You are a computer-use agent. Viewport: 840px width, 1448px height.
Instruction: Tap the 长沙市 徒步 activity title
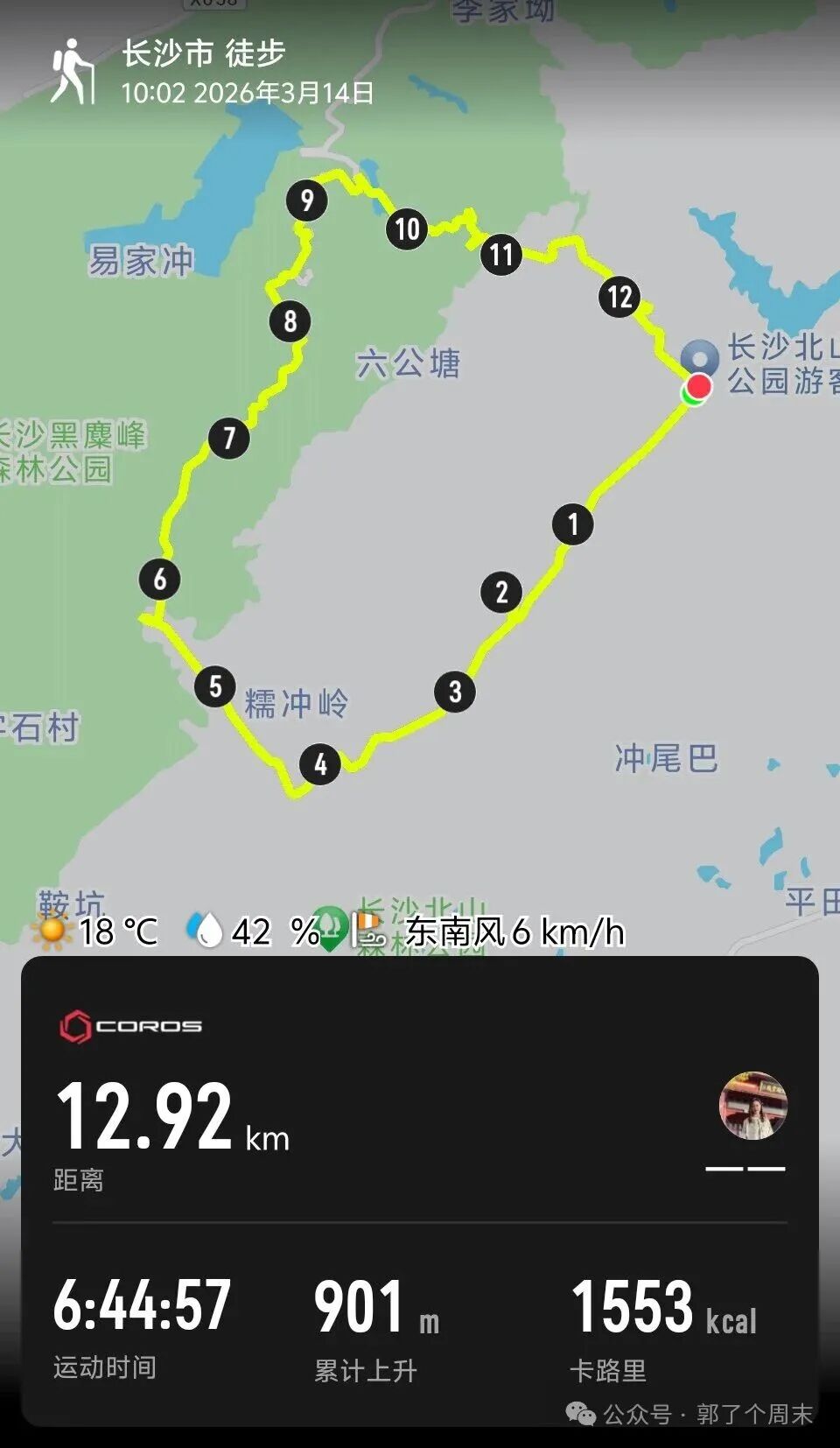pyautogui.click(x=199, y=54)
